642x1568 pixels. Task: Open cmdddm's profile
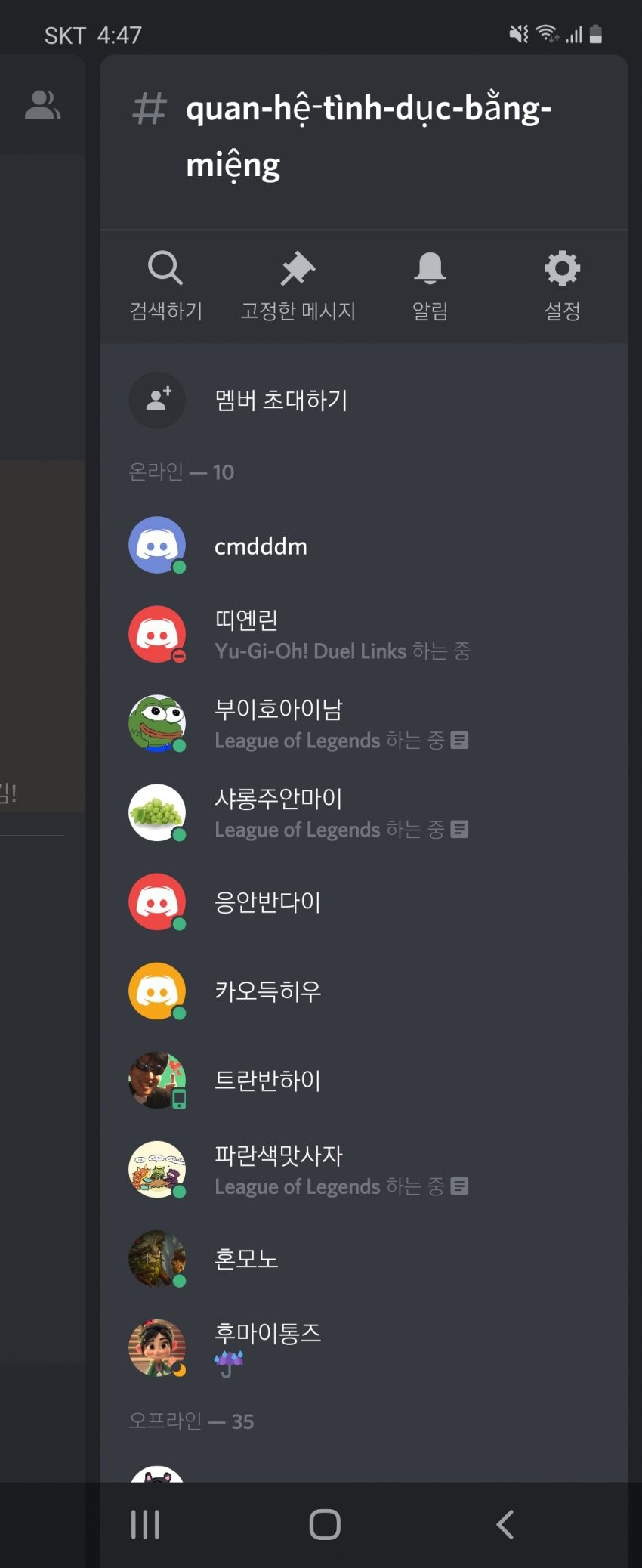tap(261, 546)
